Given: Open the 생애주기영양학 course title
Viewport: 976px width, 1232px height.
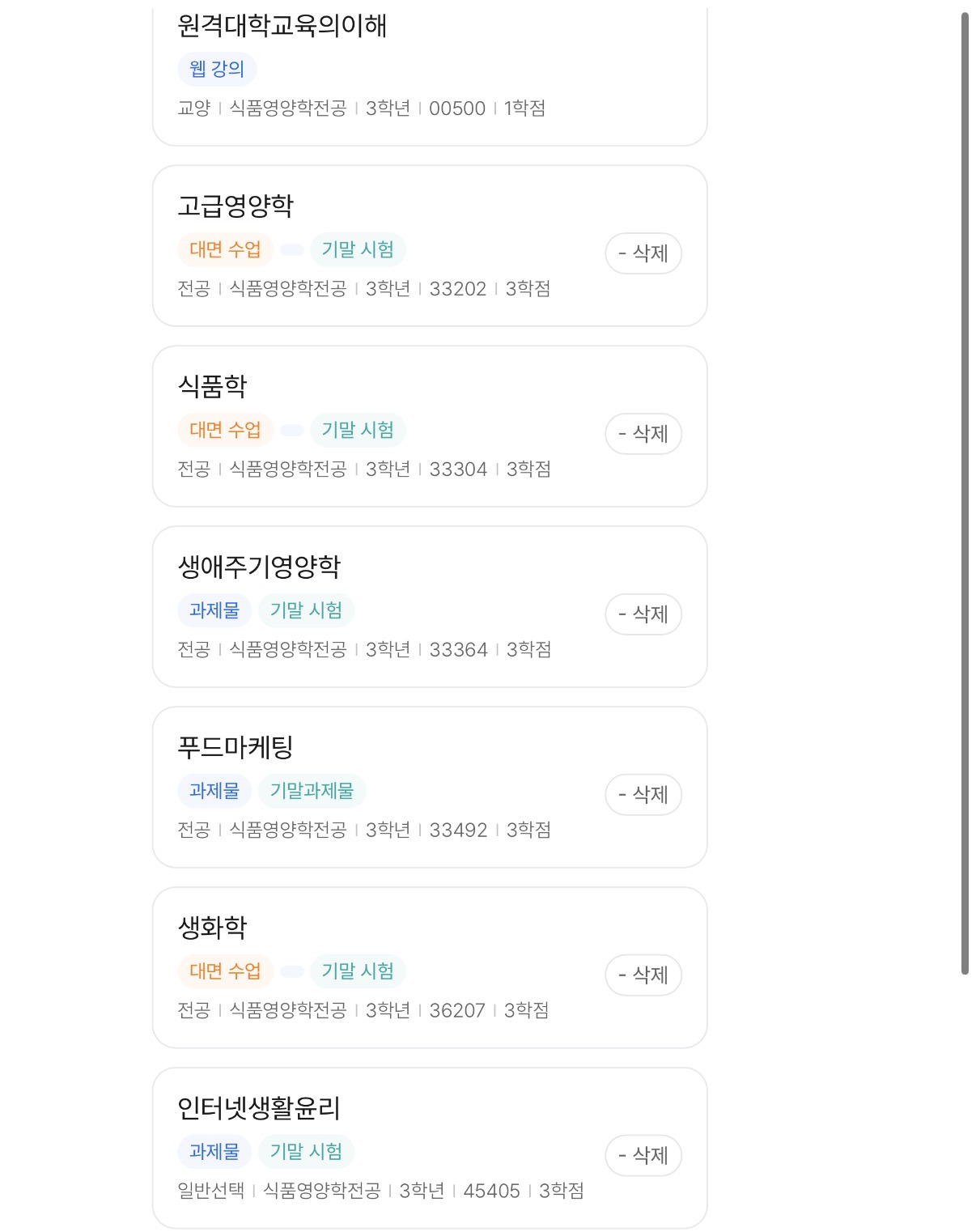Looking at the screenshot, I should (261, 567).
